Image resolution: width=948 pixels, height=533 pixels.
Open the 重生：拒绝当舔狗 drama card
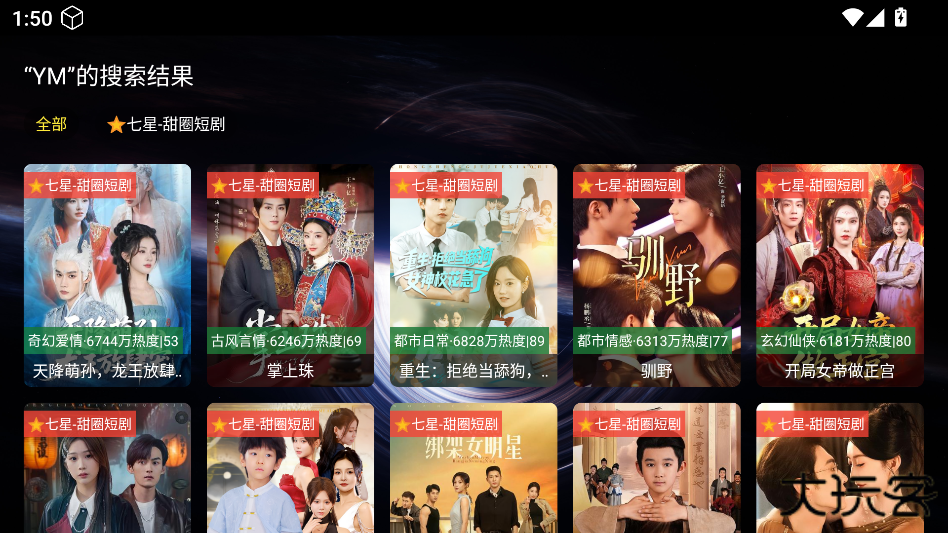[473, 275]
